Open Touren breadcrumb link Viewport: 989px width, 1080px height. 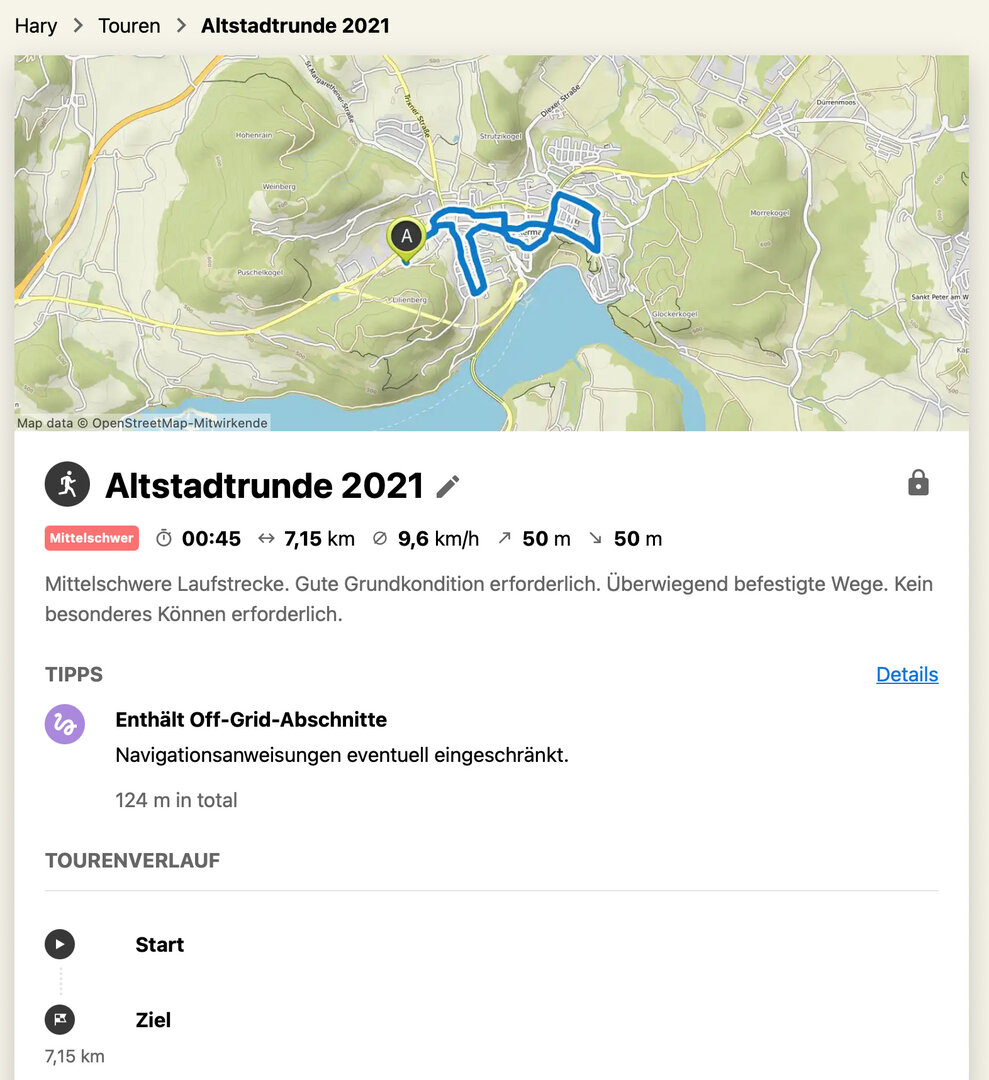tap(129, 26)
